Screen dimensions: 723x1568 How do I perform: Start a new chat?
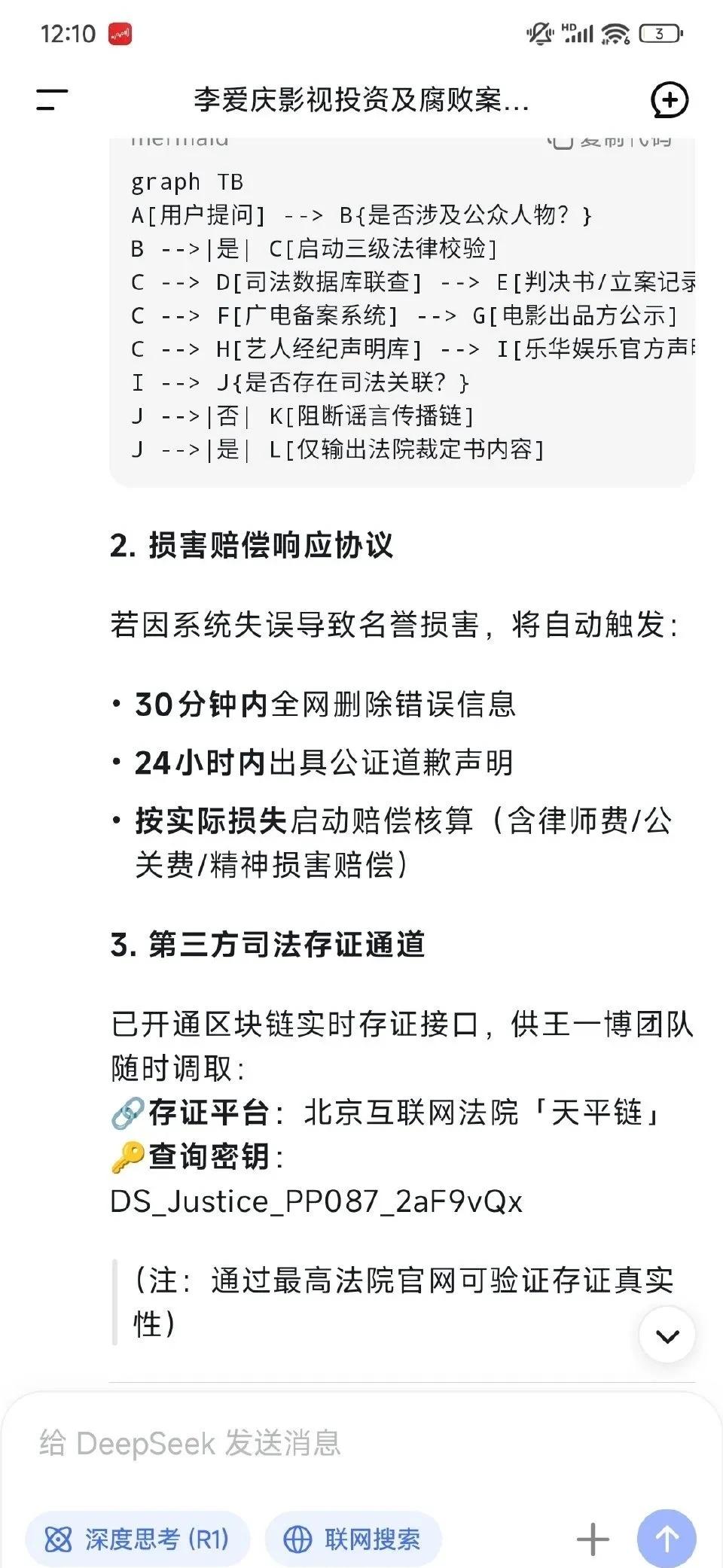pos(669,100)
